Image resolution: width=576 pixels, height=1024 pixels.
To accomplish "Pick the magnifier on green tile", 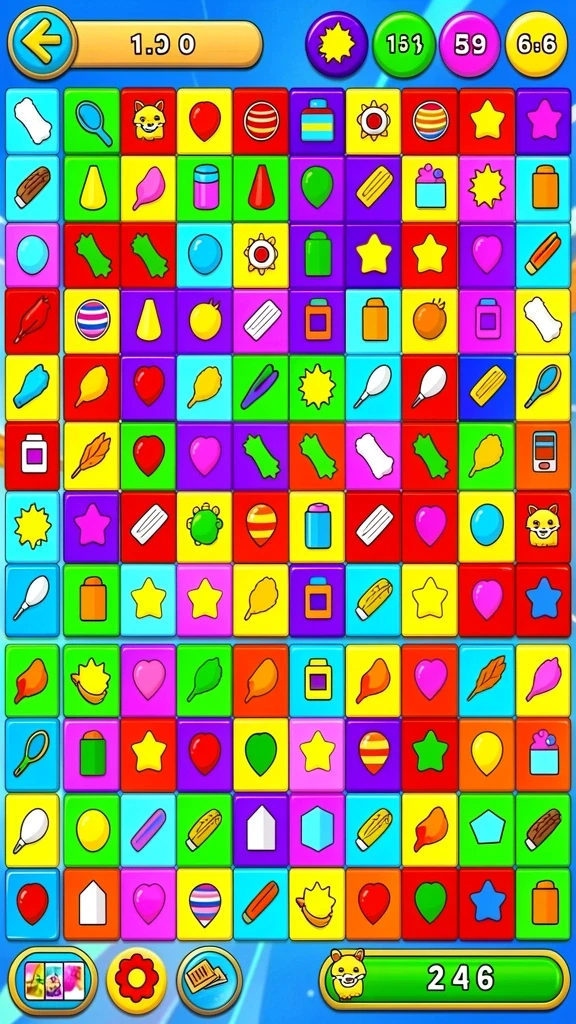I will (x=92, y=121).
